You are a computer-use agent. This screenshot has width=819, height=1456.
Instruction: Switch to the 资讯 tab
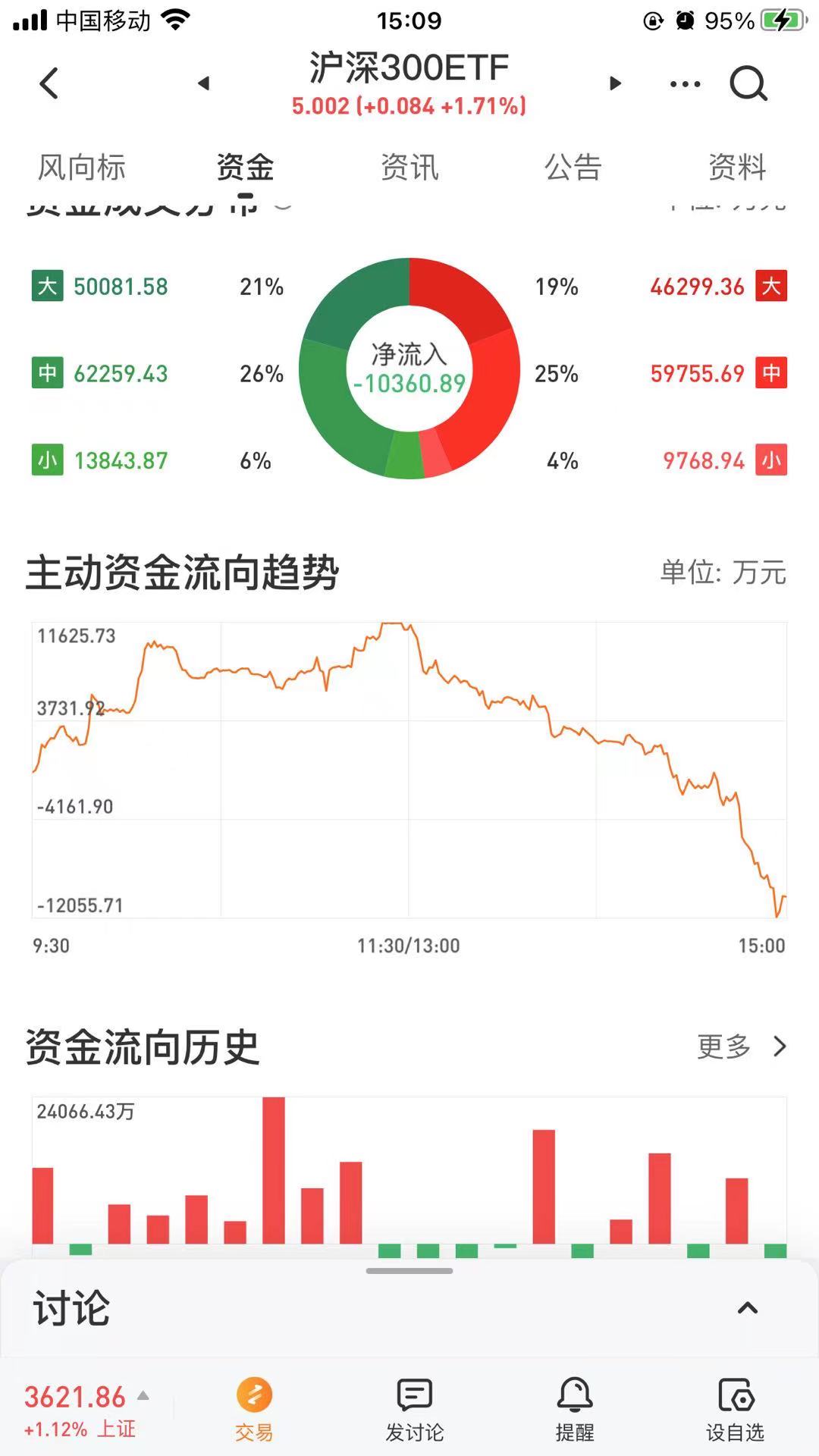[x=409, y=167]
